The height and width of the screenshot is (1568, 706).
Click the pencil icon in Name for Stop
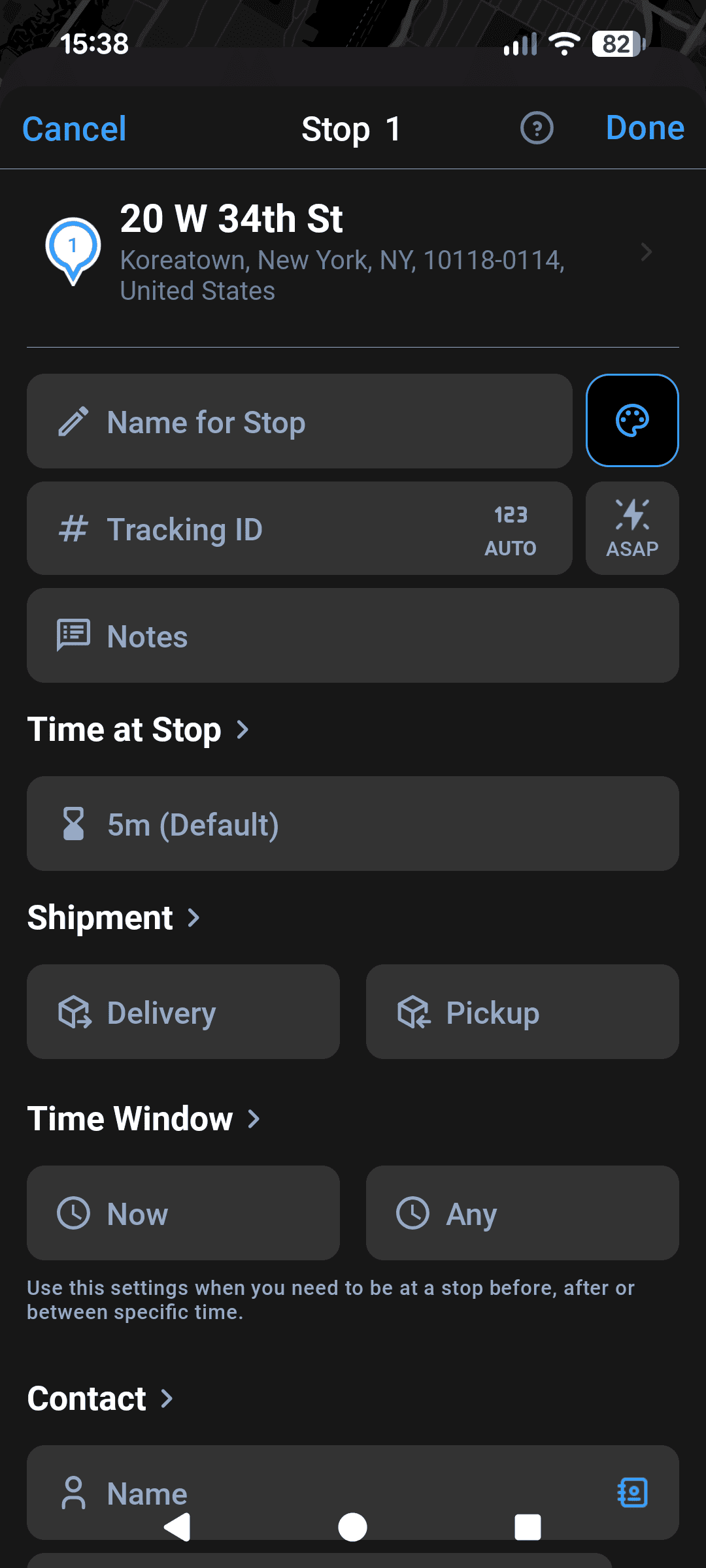[x=74, y=421]
